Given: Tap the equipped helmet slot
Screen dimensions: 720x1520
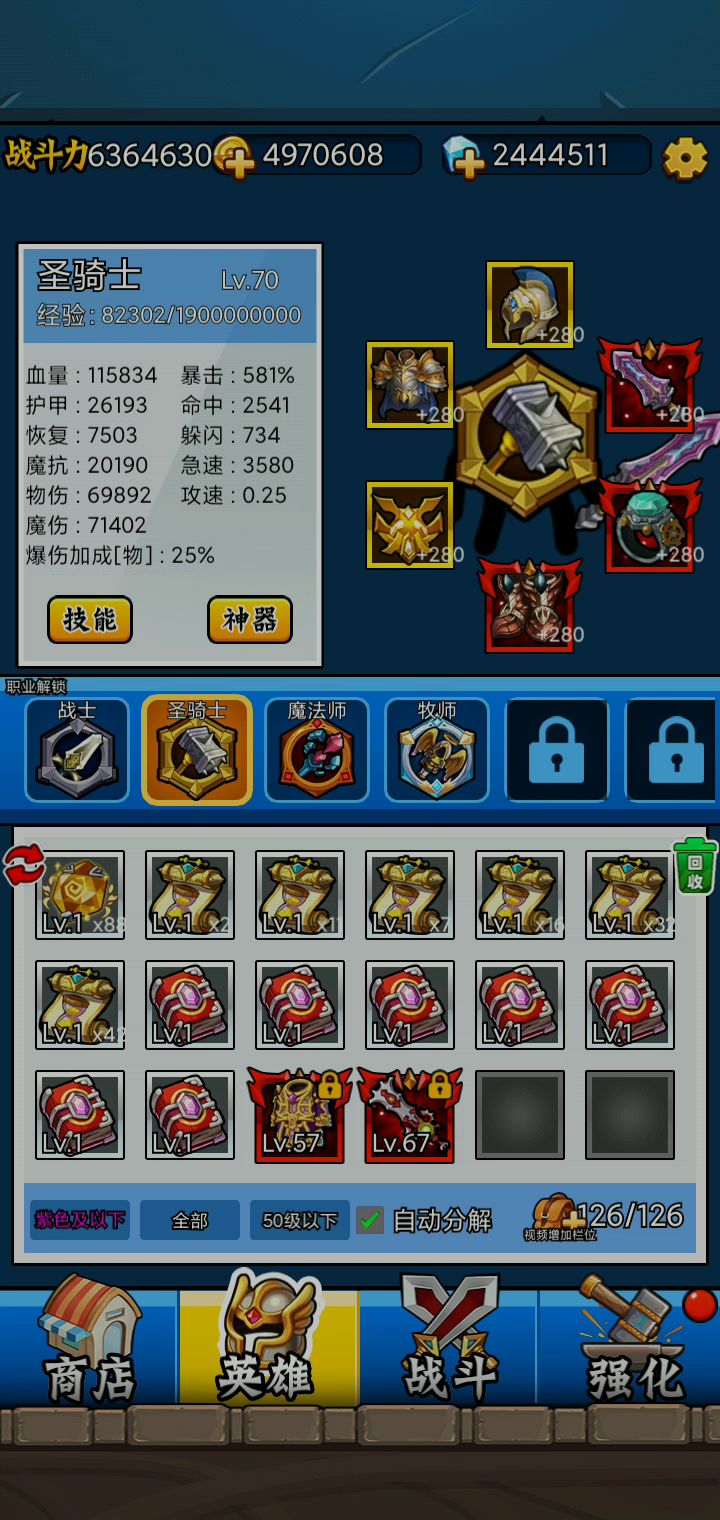Looking at the screenshot, I should (530, 305).
